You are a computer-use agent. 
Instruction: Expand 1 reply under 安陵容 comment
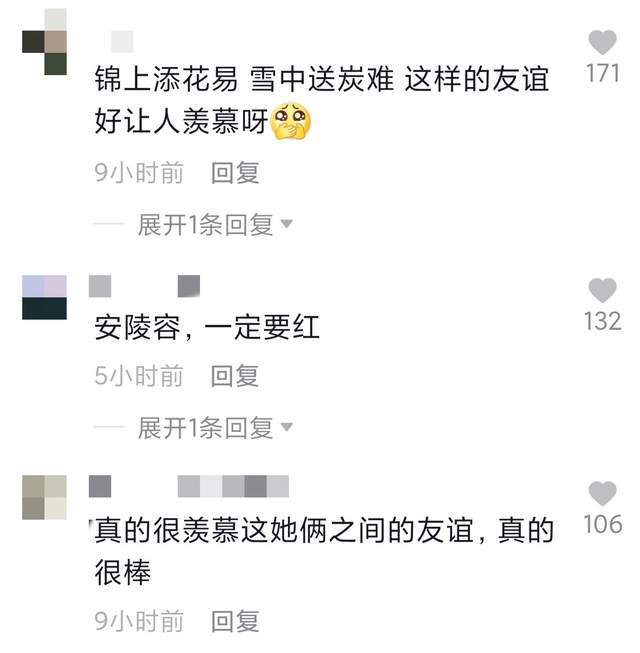coord(214,429)
